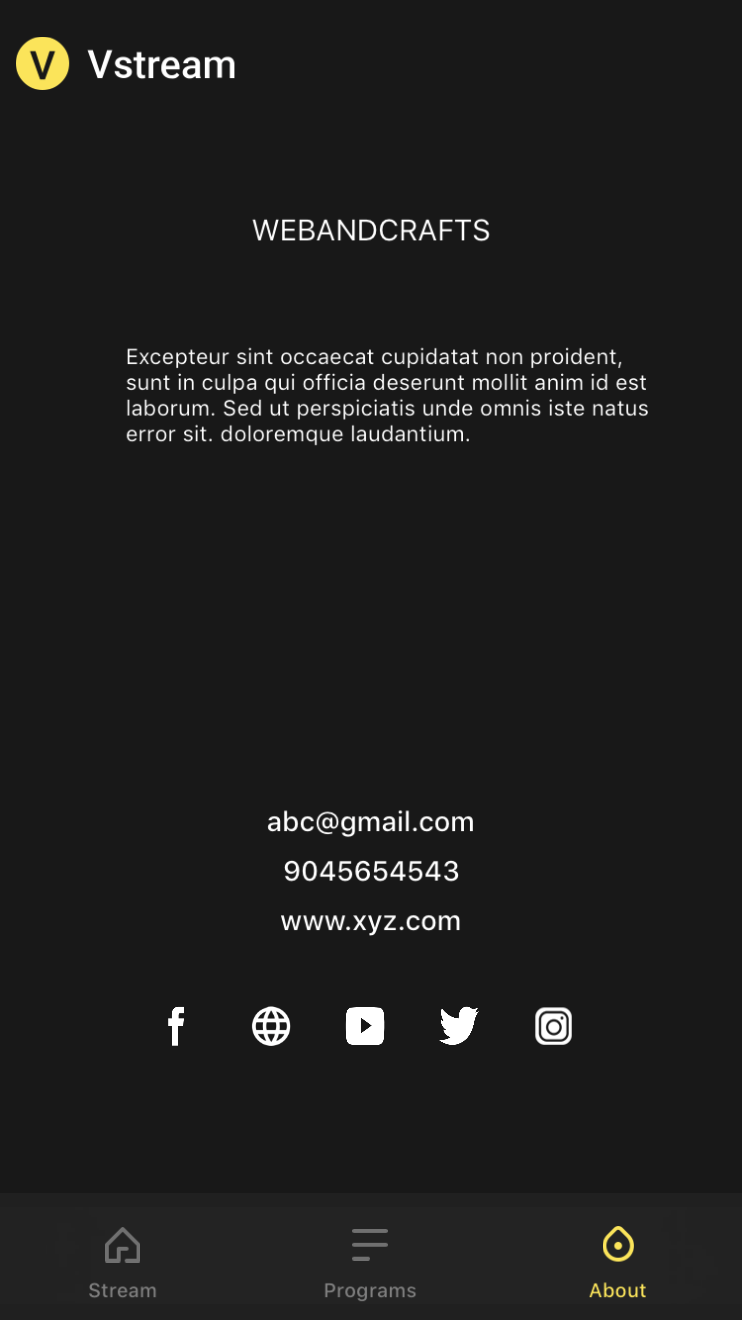Open the Facebook page icon

coord(176,1026)
